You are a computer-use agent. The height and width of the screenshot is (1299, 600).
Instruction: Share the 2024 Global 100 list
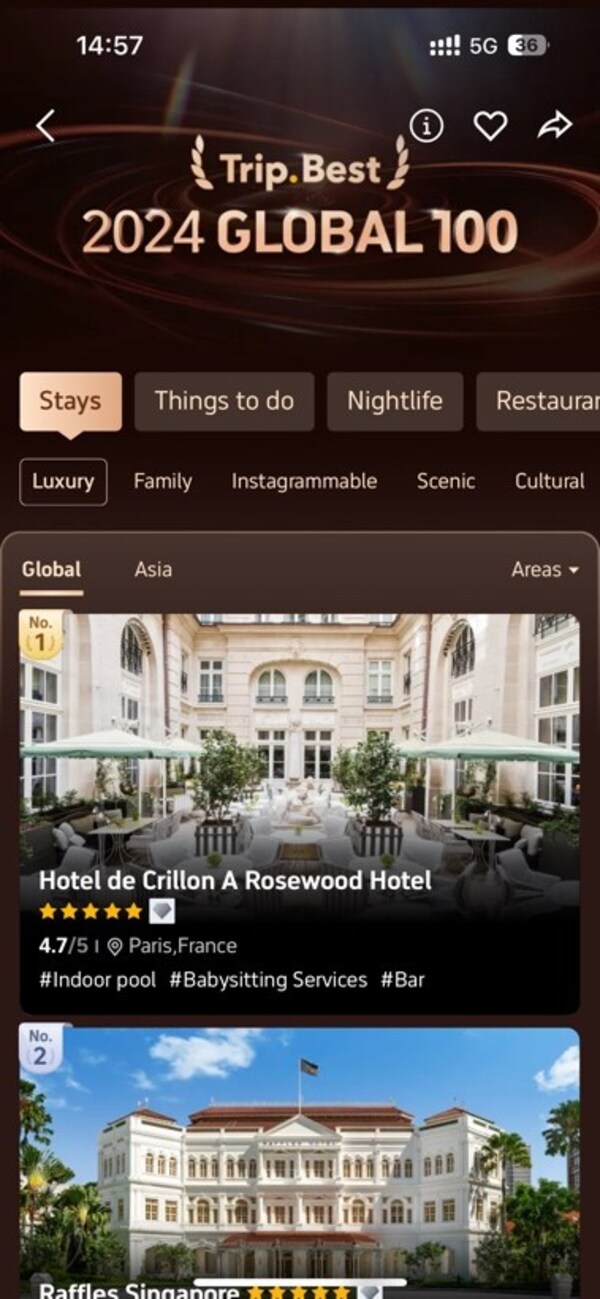coord(554,126)
